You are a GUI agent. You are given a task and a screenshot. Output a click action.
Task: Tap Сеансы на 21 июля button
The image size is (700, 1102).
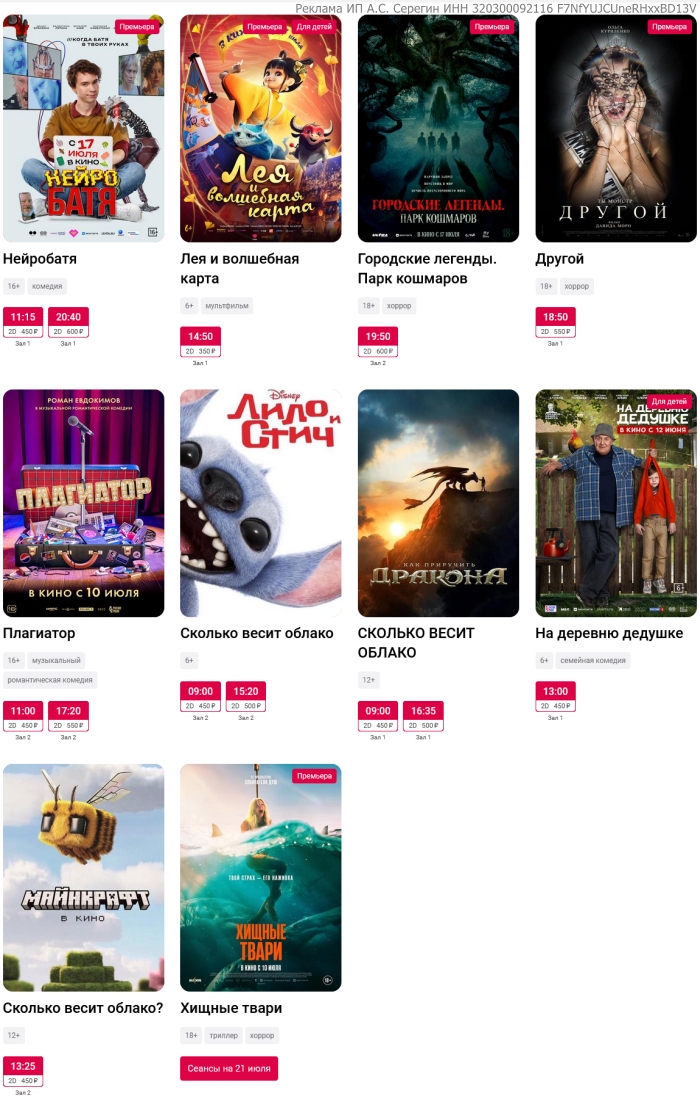coord(229,1068)
